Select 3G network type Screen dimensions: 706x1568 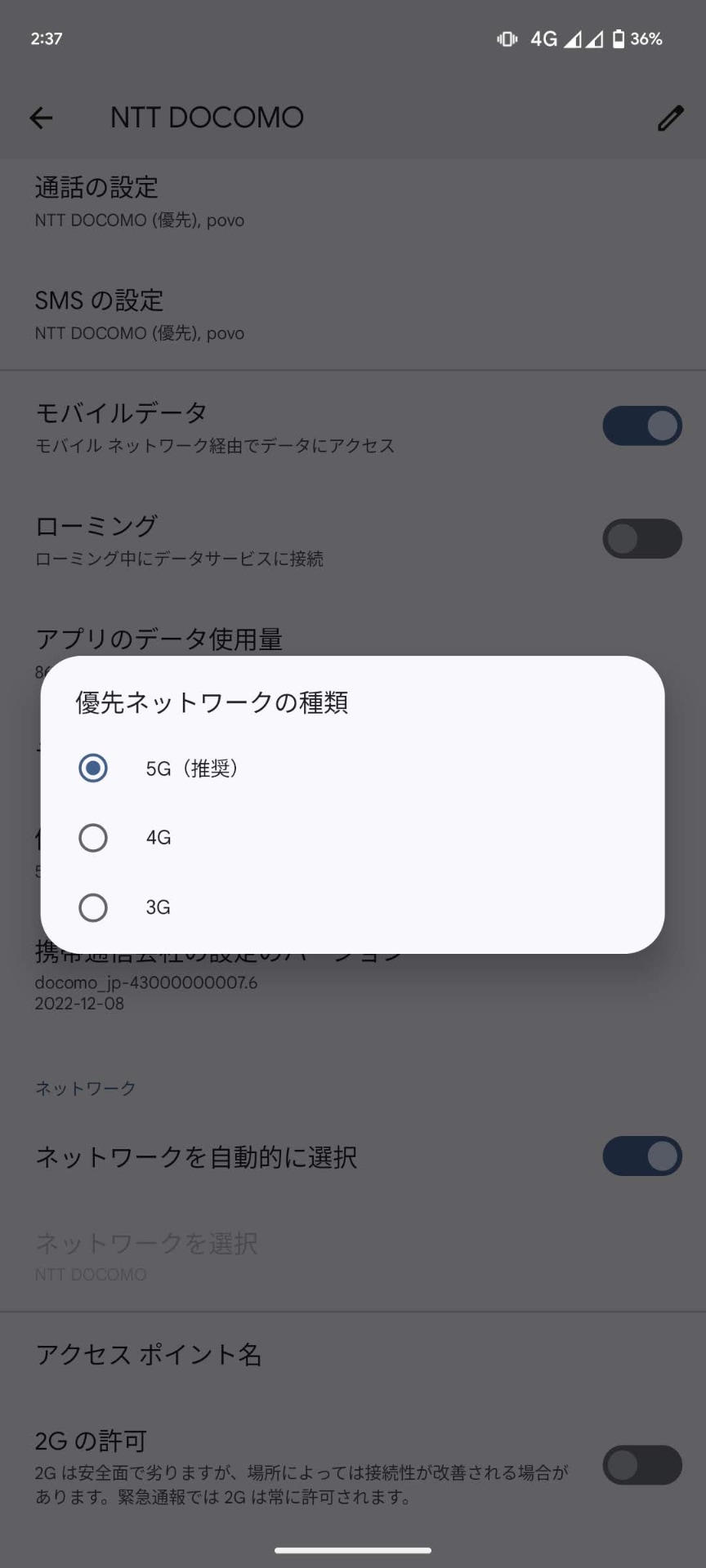tap(93, 907)
